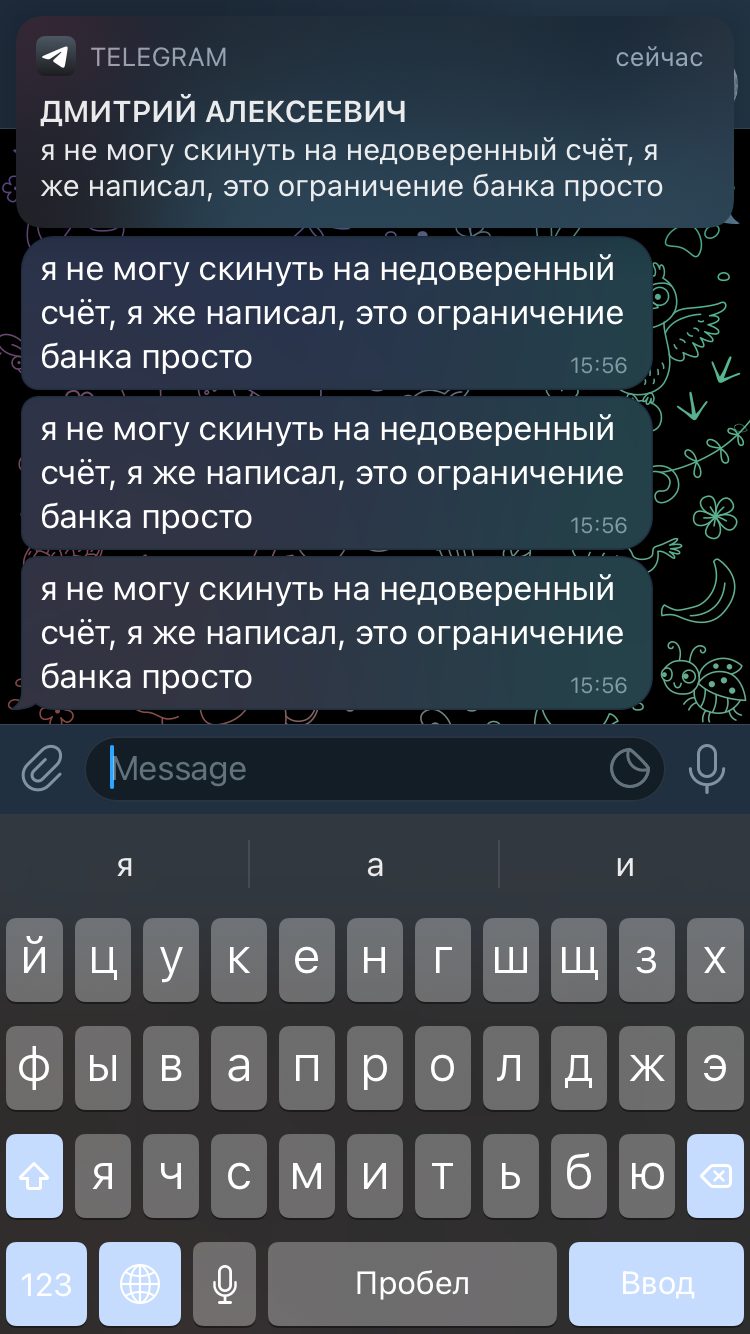Tap the globe key to change language
750x1334 pixels.
click(x=140, y=1284)
